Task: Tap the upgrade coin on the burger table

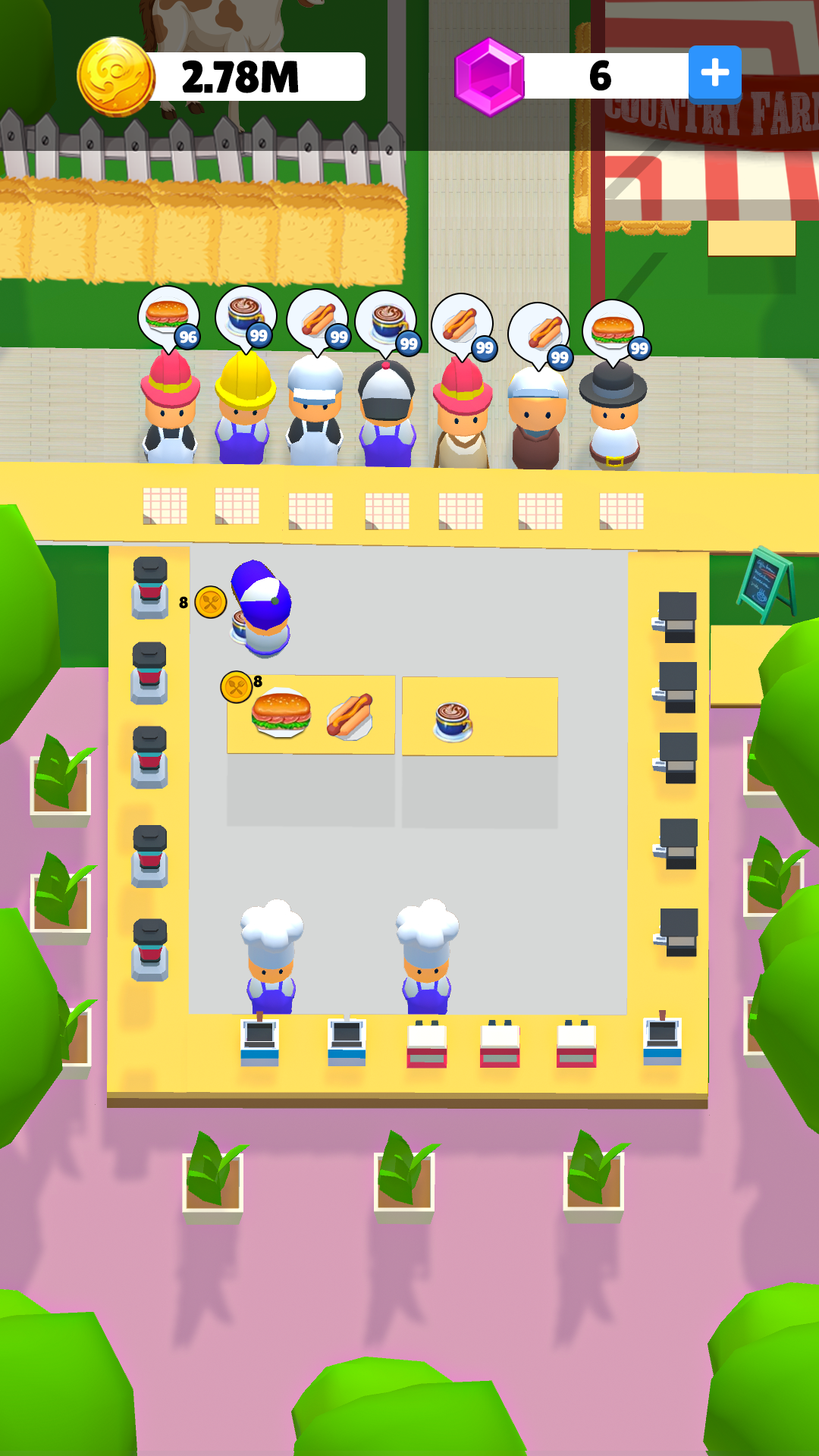Action: tap(236, 687)
